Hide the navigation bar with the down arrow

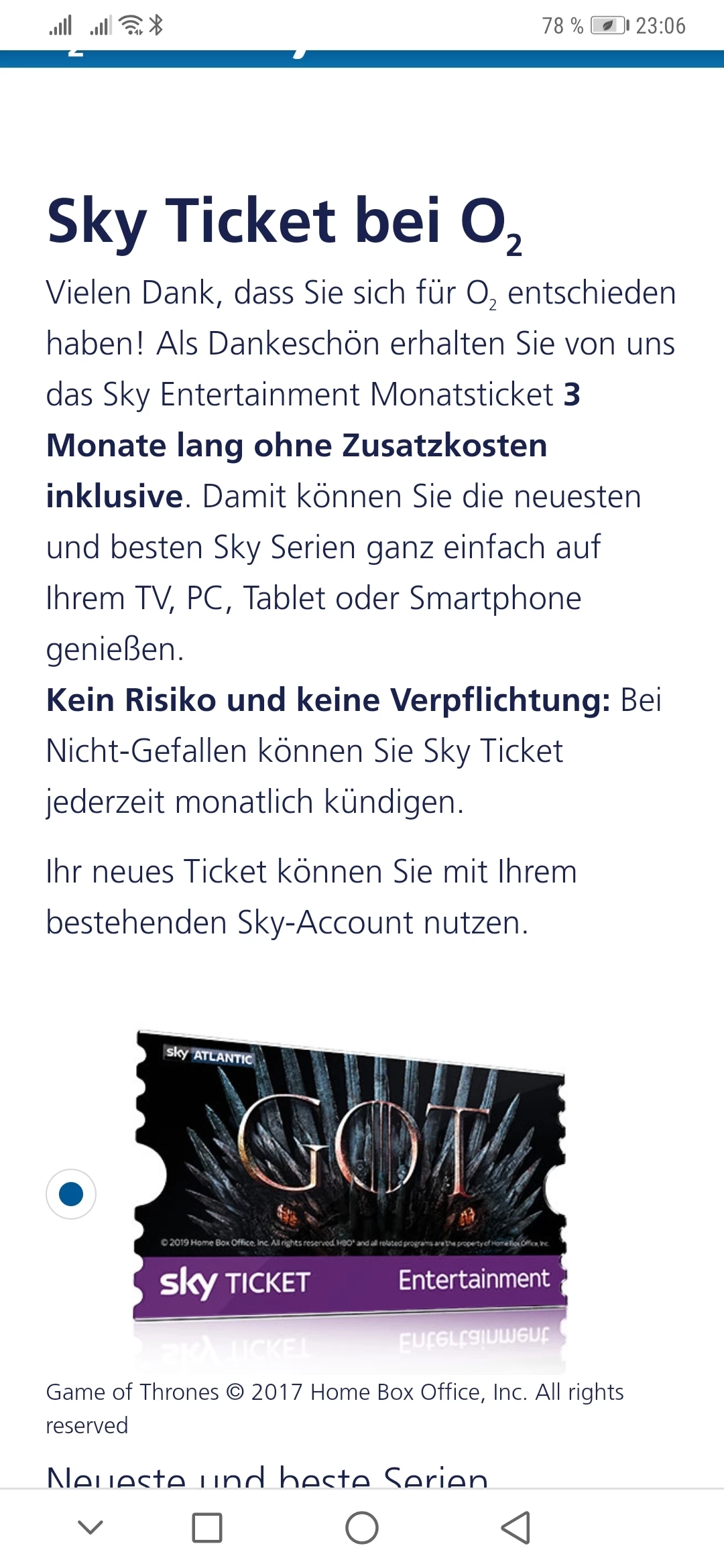point(90,1527)
